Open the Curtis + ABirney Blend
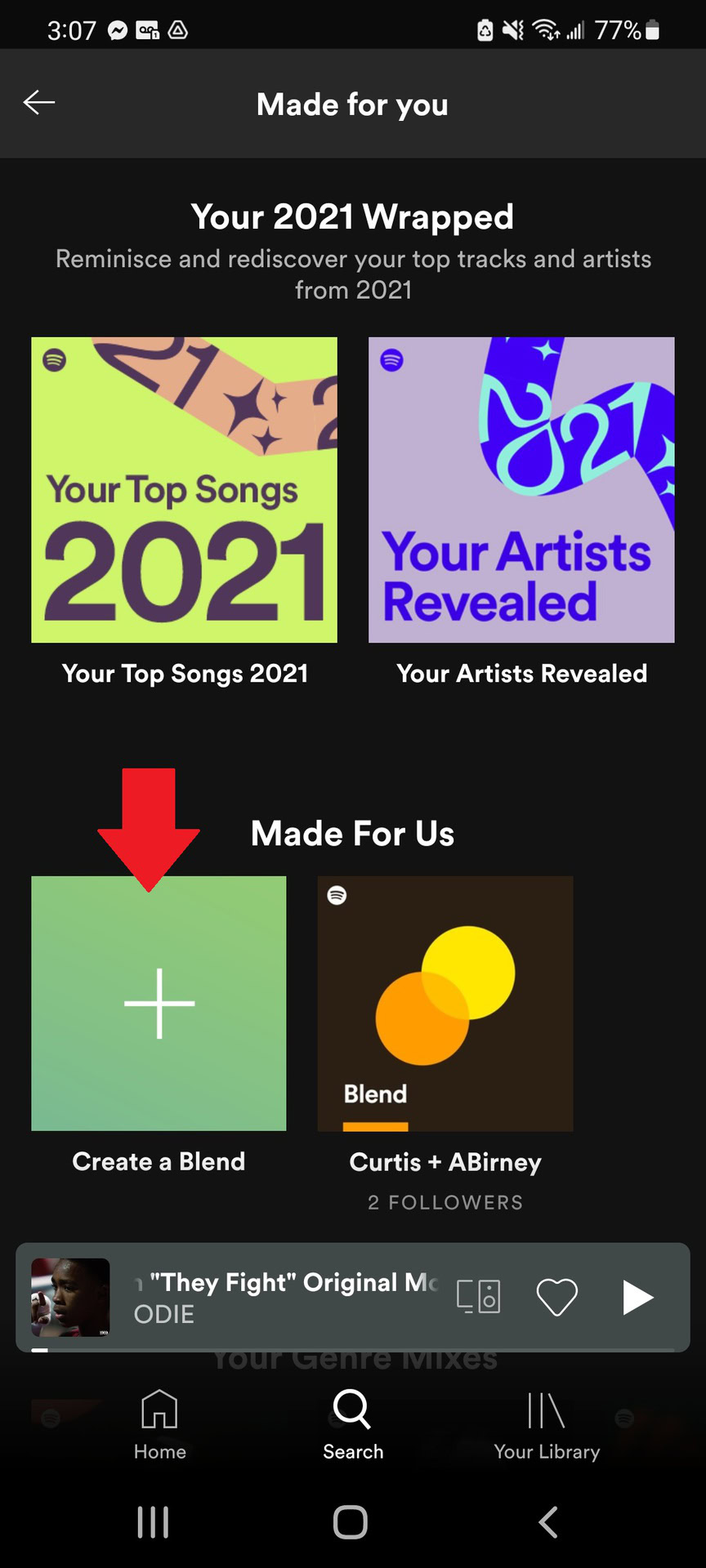Viewport: 706px width, 1568px height. (445, 1004)
